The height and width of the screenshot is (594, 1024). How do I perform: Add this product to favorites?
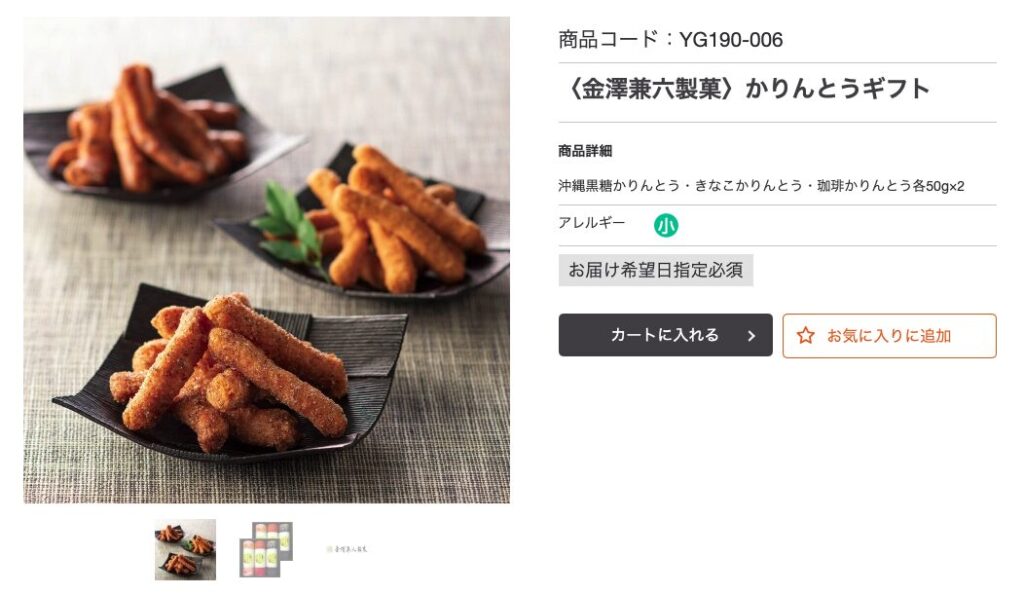tap(889, 336)
